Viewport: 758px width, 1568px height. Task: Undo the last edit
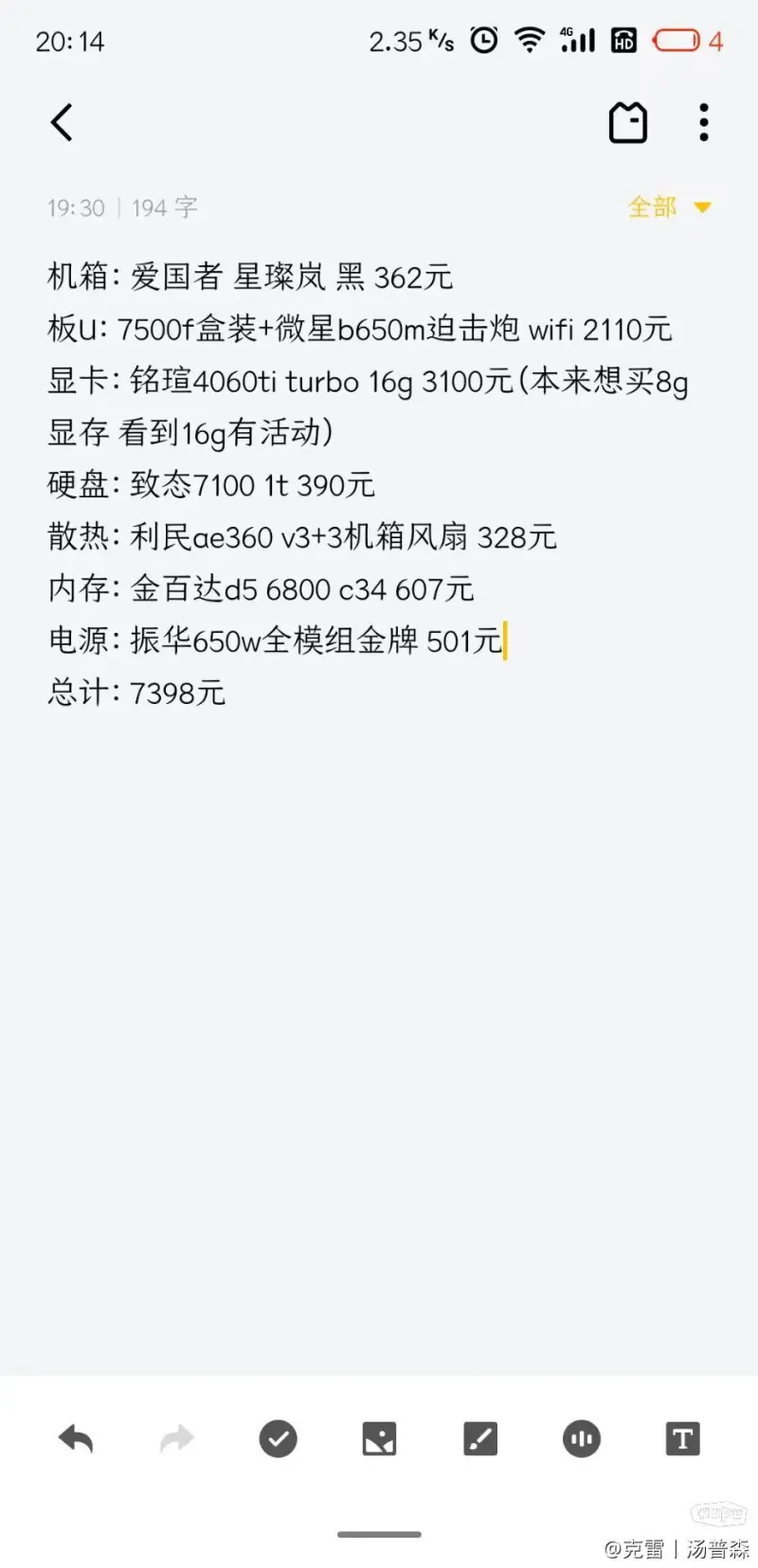[76, 1439]
